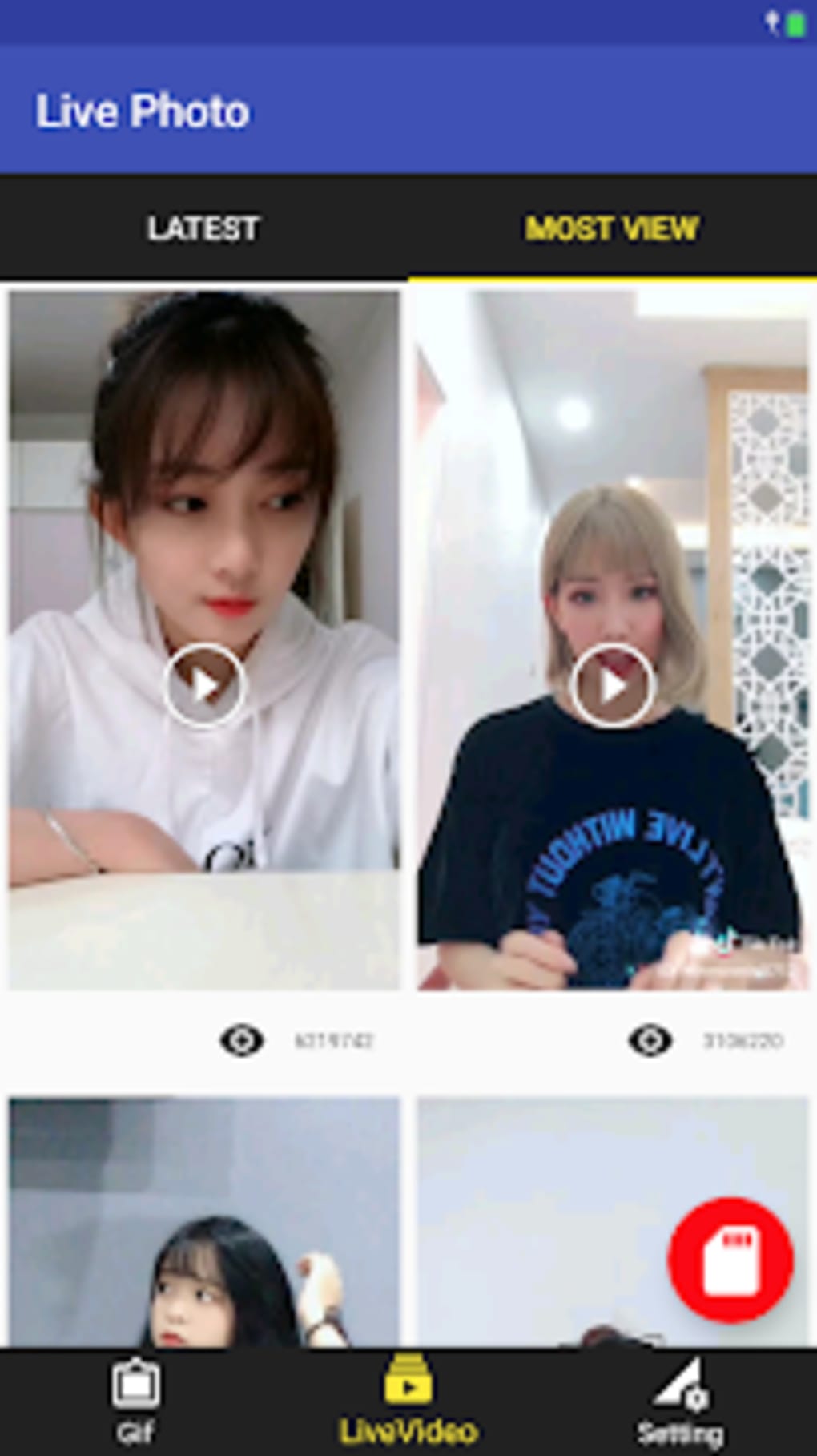
Task: Open the Setting tab
Action: [x=679, y=1402]
